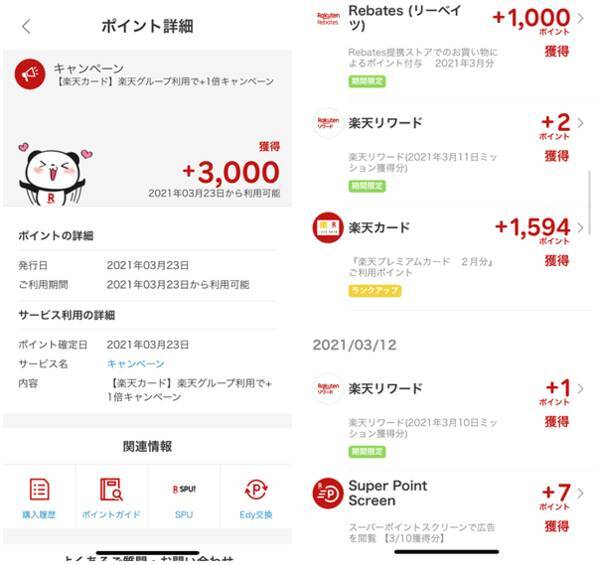Go back from ポイント詳細 screen
The width and height of the screenshot is (600, 565).
point(26,27)
